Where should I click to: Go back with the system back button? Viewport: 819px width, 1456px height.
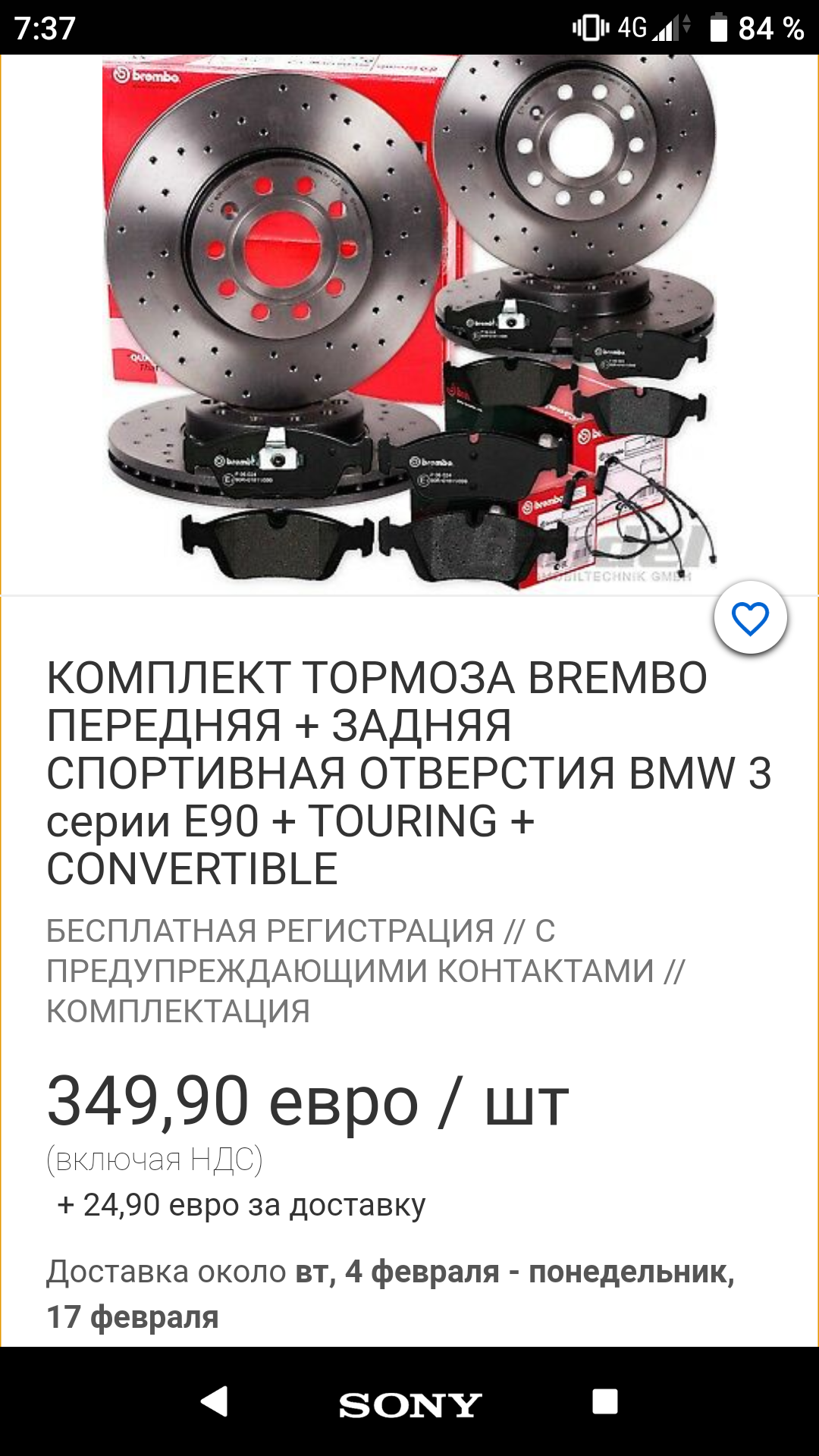[x=215, y=1401]
